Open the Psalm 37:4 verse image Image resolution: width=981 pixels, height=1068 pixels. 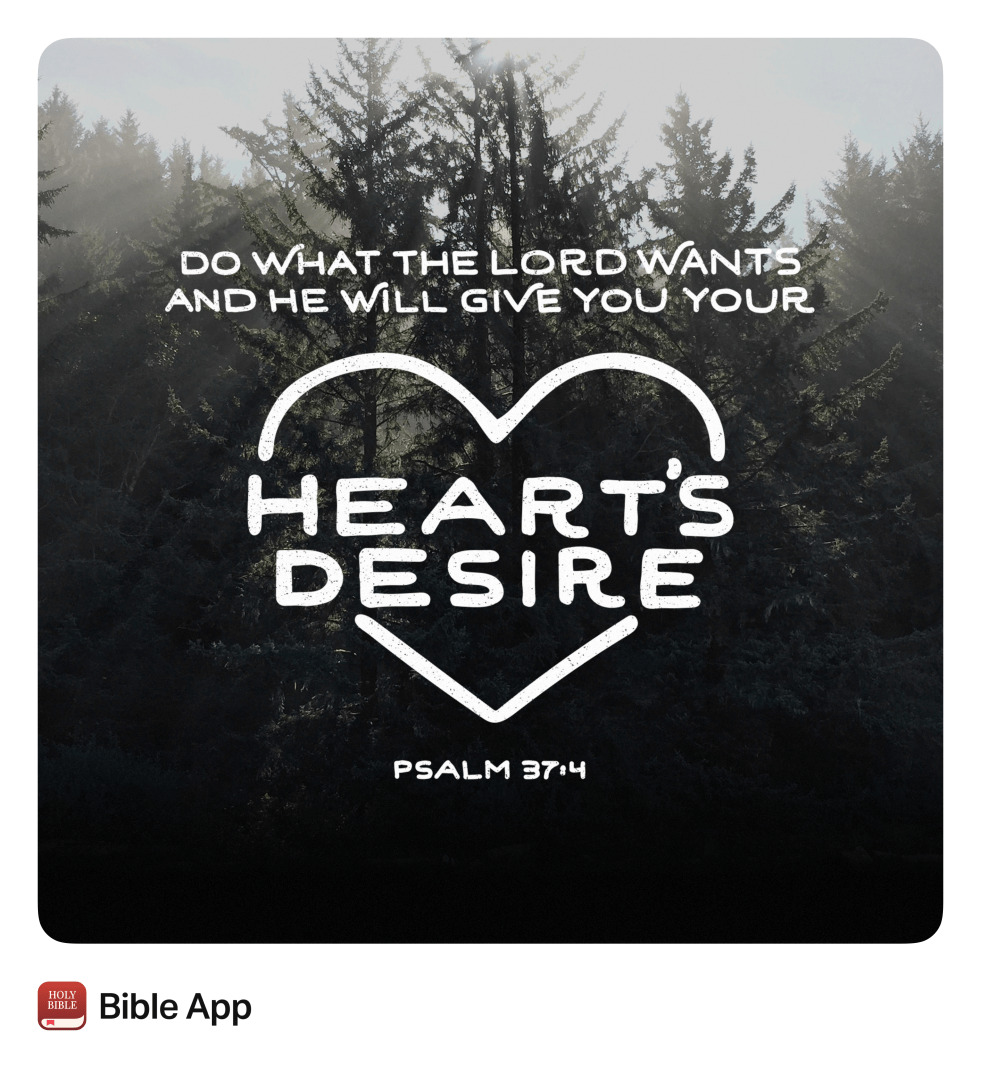(490, 490)
